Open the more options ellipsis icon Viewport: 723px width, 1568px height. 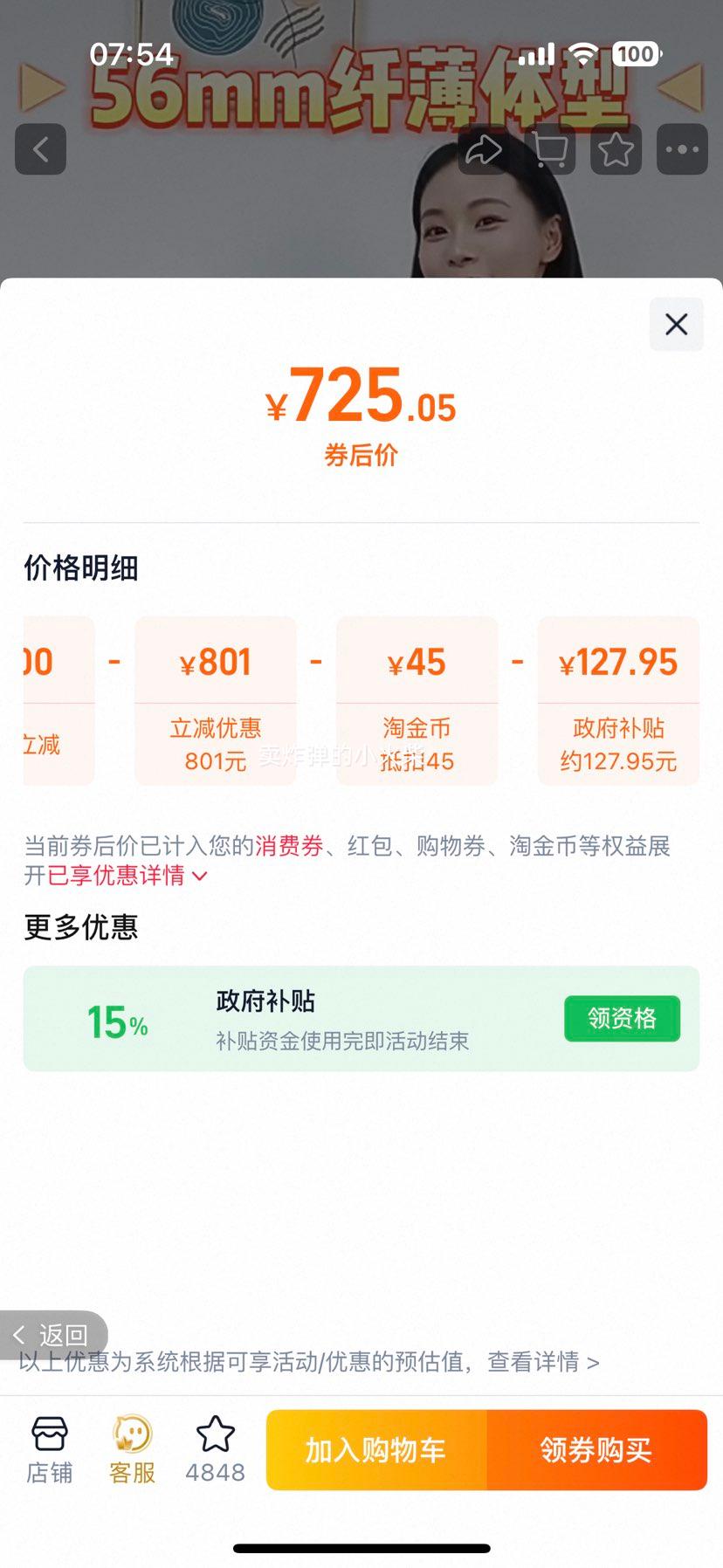click(x=682, y=149)
